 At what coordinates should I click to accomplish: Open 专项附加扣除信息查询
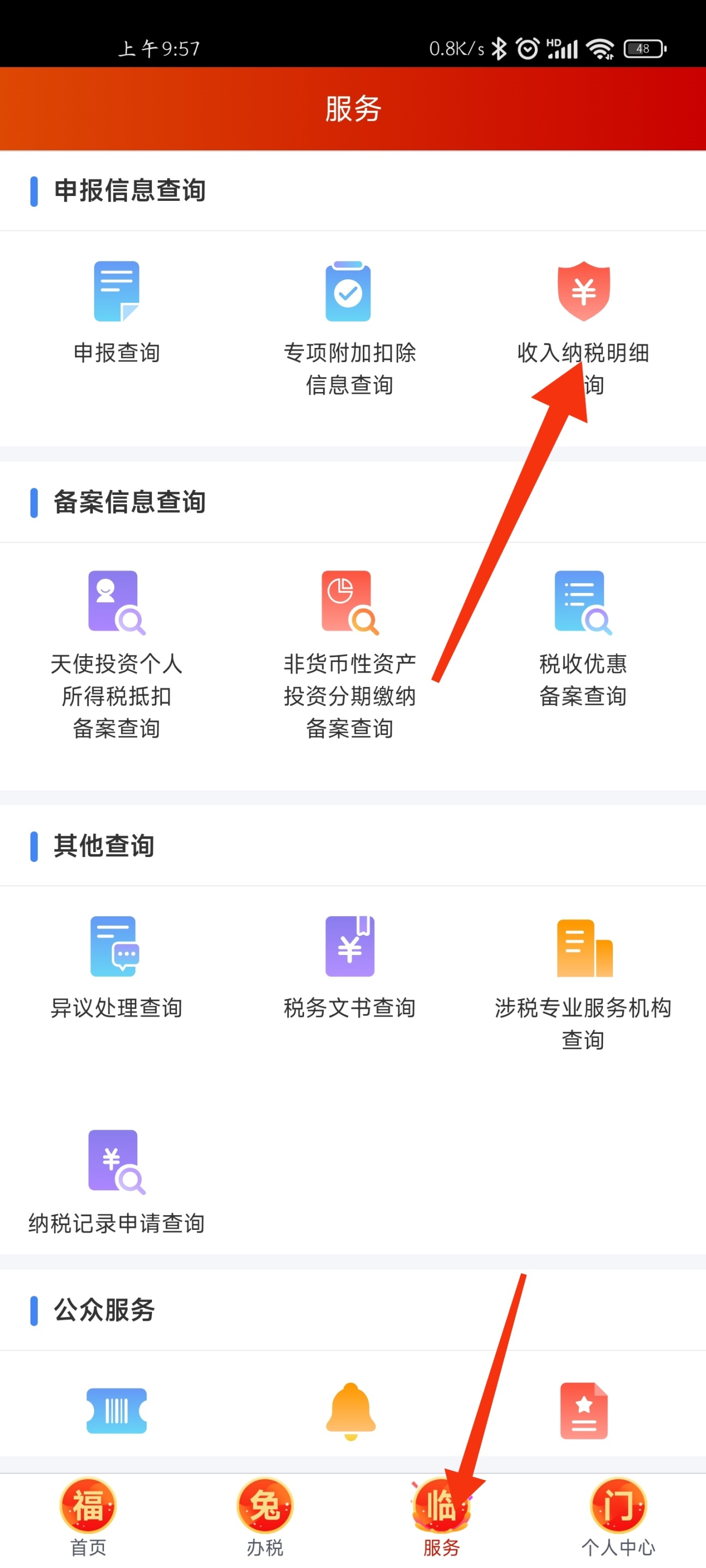coord(349,326)
